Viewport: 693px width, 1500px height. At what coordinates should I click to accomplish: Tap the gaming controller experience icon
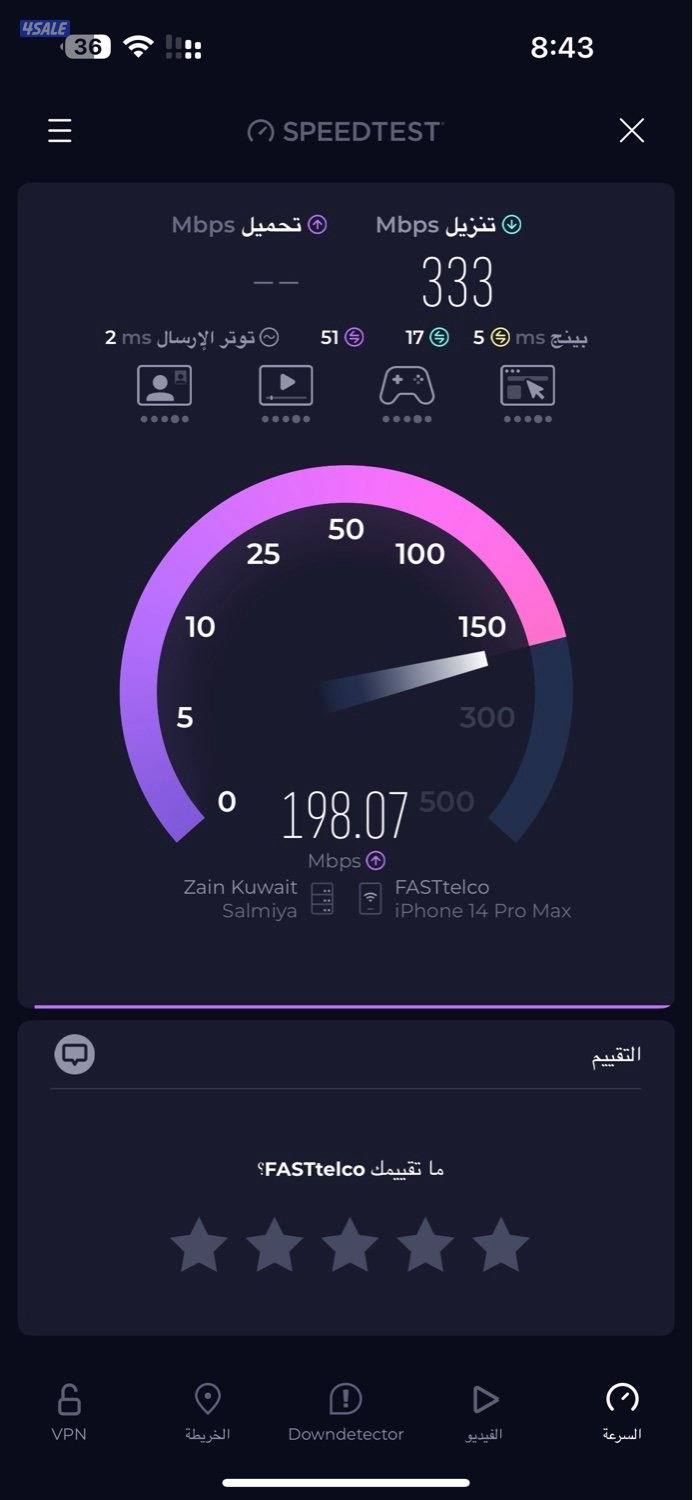[x=406, y=386]
